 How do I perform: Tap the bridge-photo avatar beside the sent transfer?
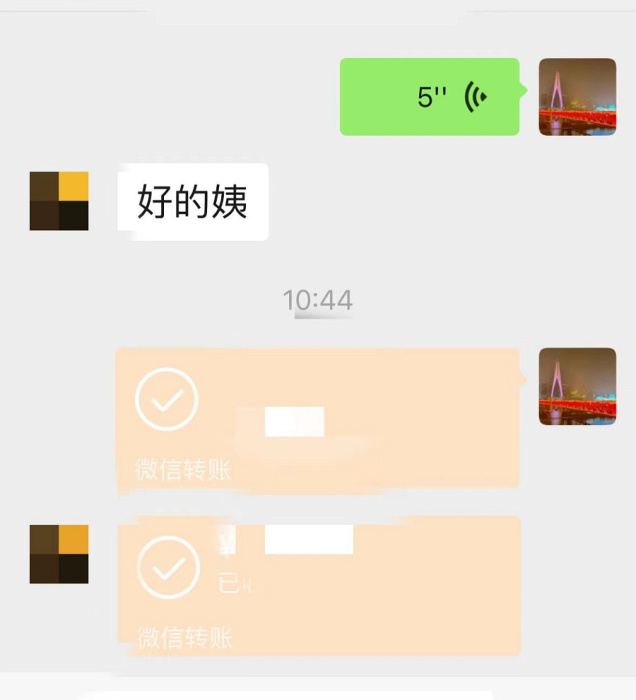pyautogui.click(x=577, y=387)
